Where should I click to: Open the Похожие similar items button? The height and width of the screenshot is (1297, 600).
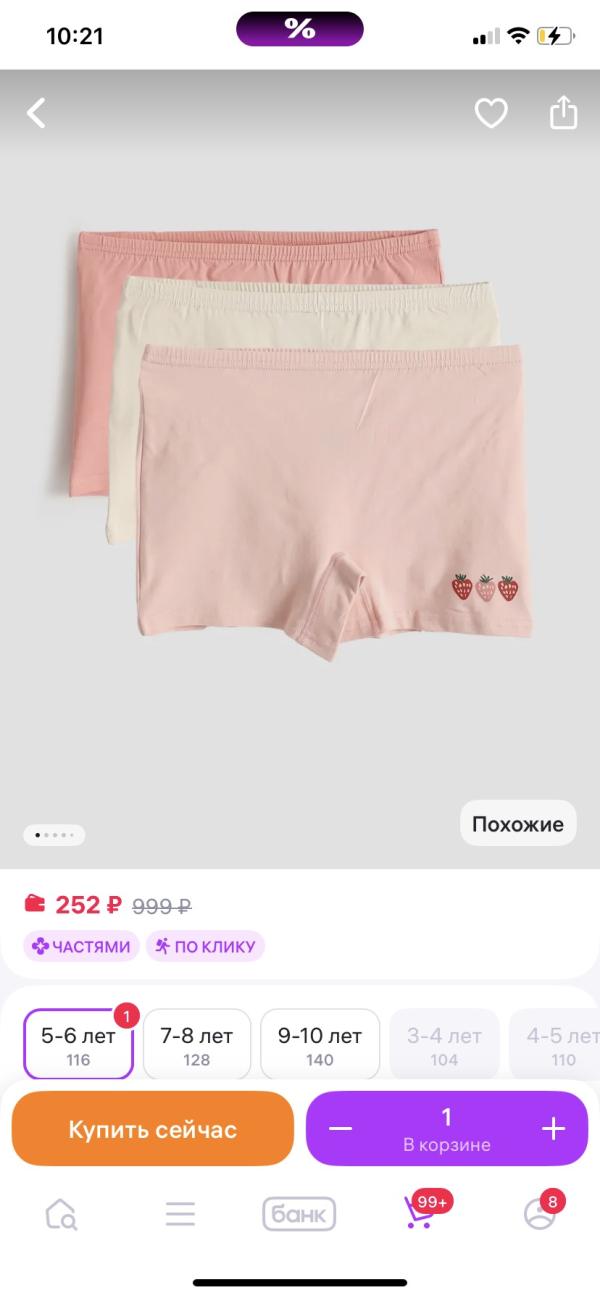(517, 824)
